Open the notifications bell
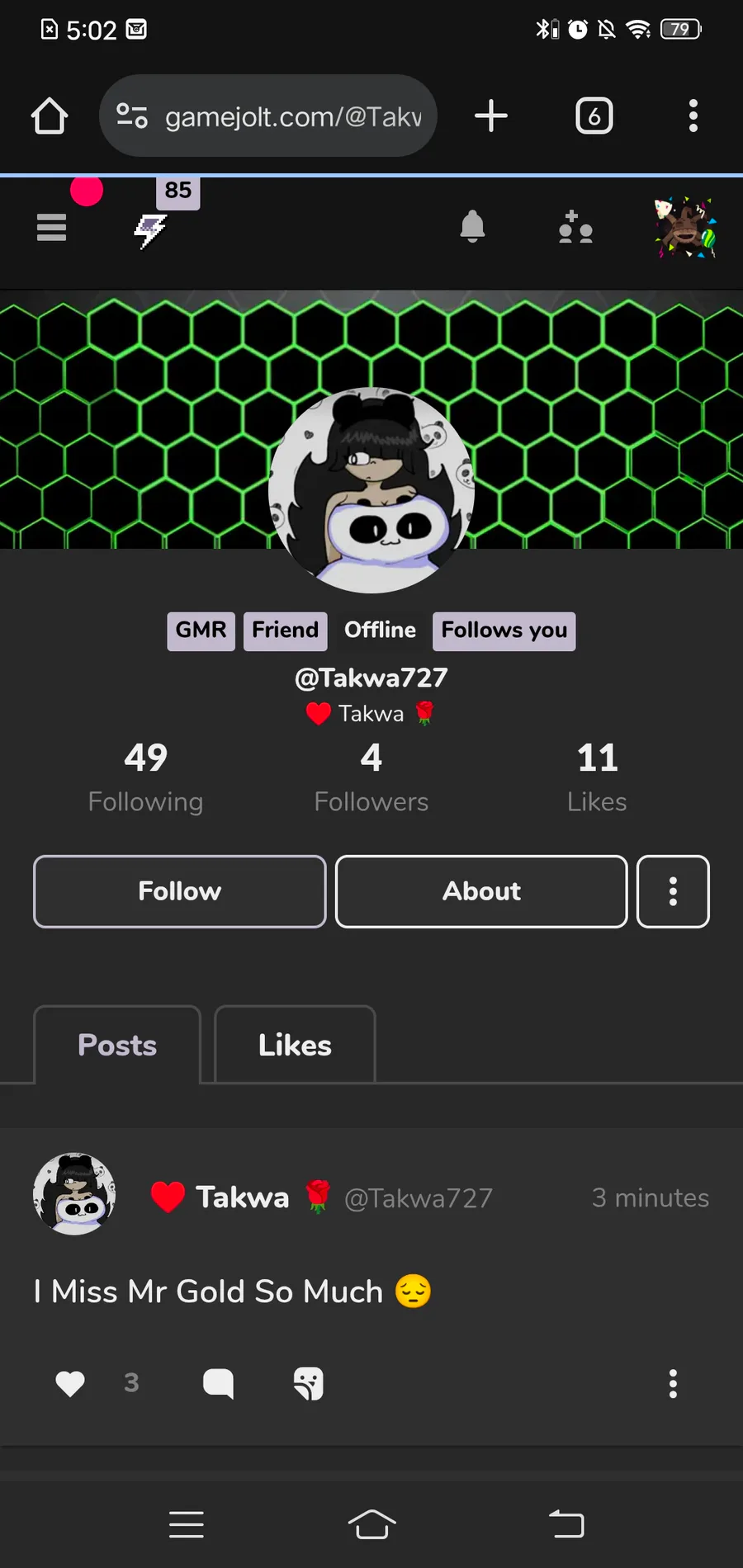The width and height of the screenshot is (743, 1568). [x=472, y=226]
